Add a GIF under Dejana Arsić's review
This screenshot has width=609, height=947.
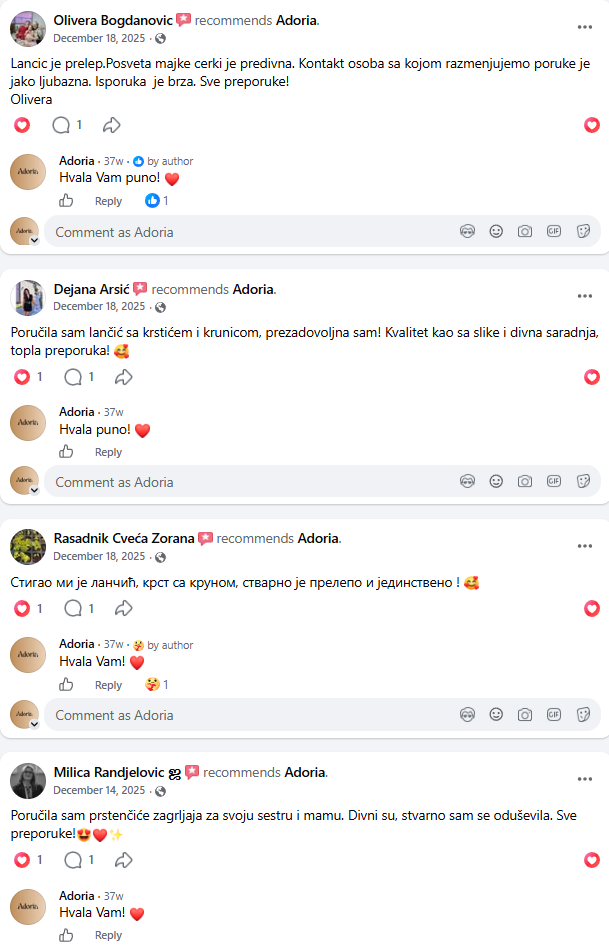(x=554, y=481)
